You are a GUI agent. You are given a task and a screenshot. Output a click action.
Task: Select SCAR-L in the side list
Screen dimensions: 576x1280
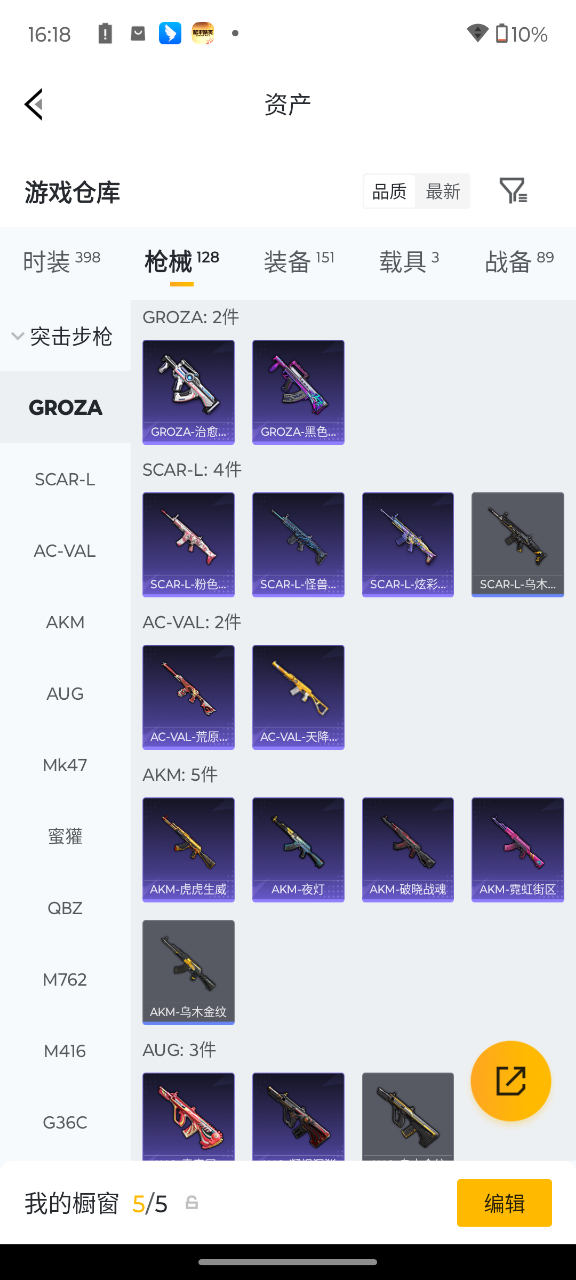[65, 479]
